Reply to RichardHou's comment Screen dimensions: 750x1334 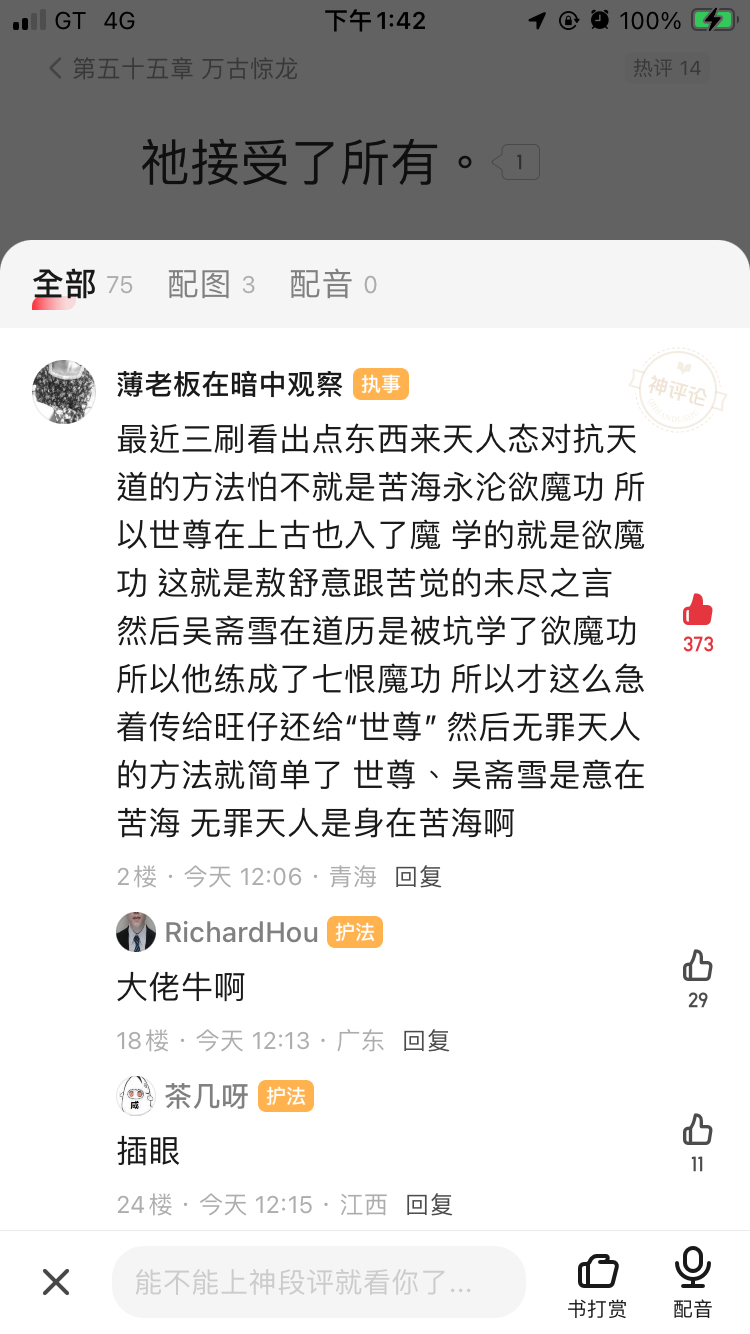point(426,1041)
